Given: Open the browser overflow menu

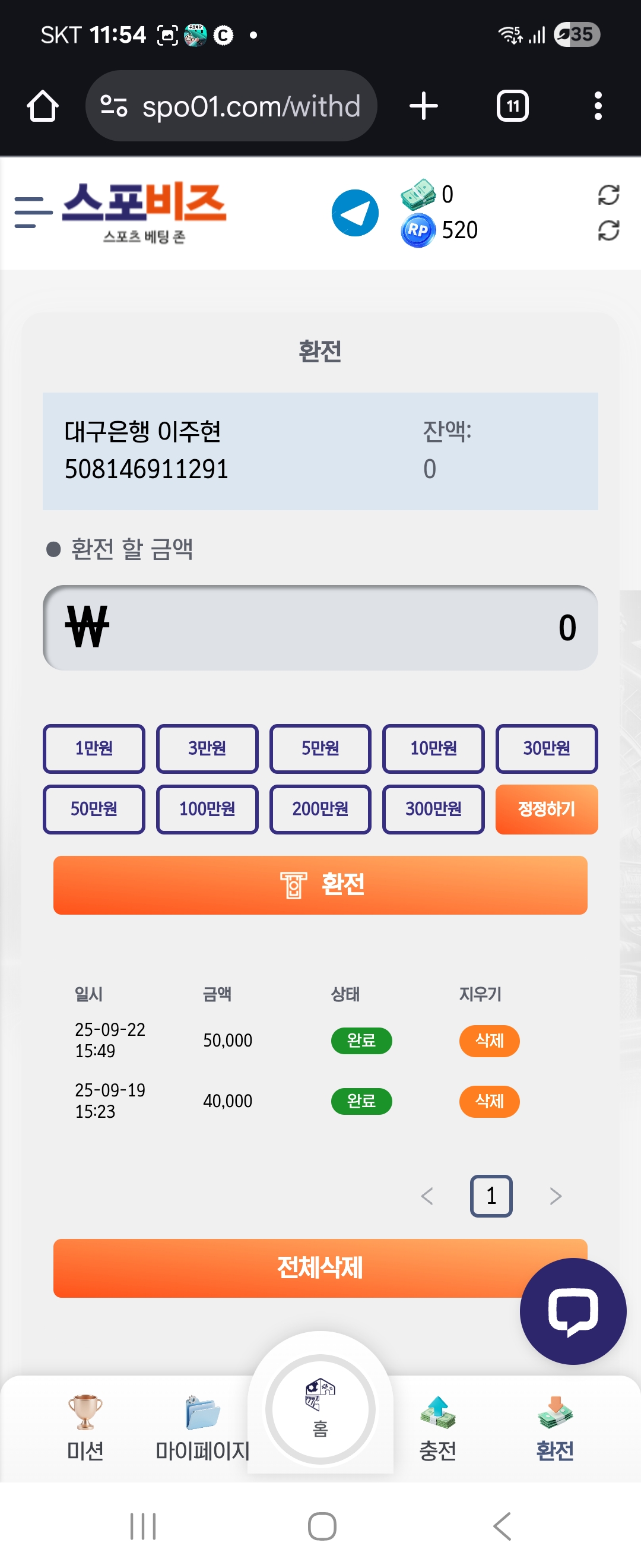Looking at the screenshot, I should tap(598, 106).
